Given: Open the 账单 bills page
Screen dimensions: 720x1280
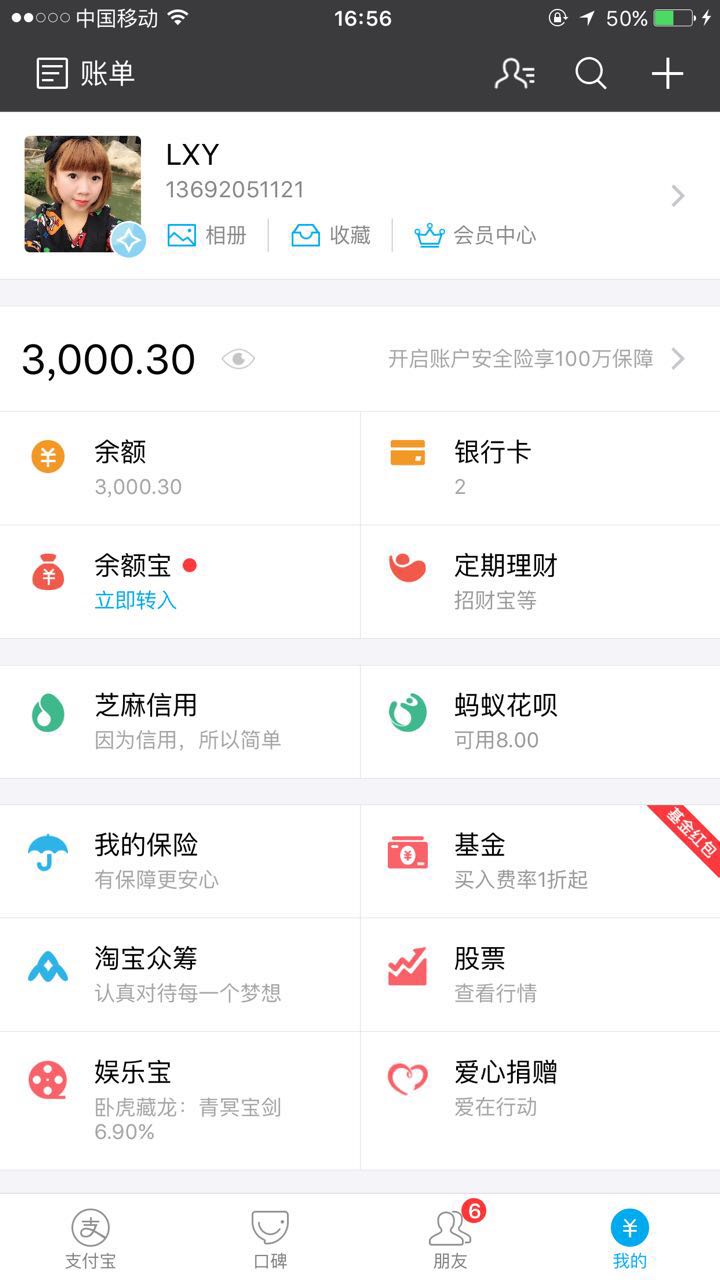Looking at the screenshot, I should (x=85, y=74).
